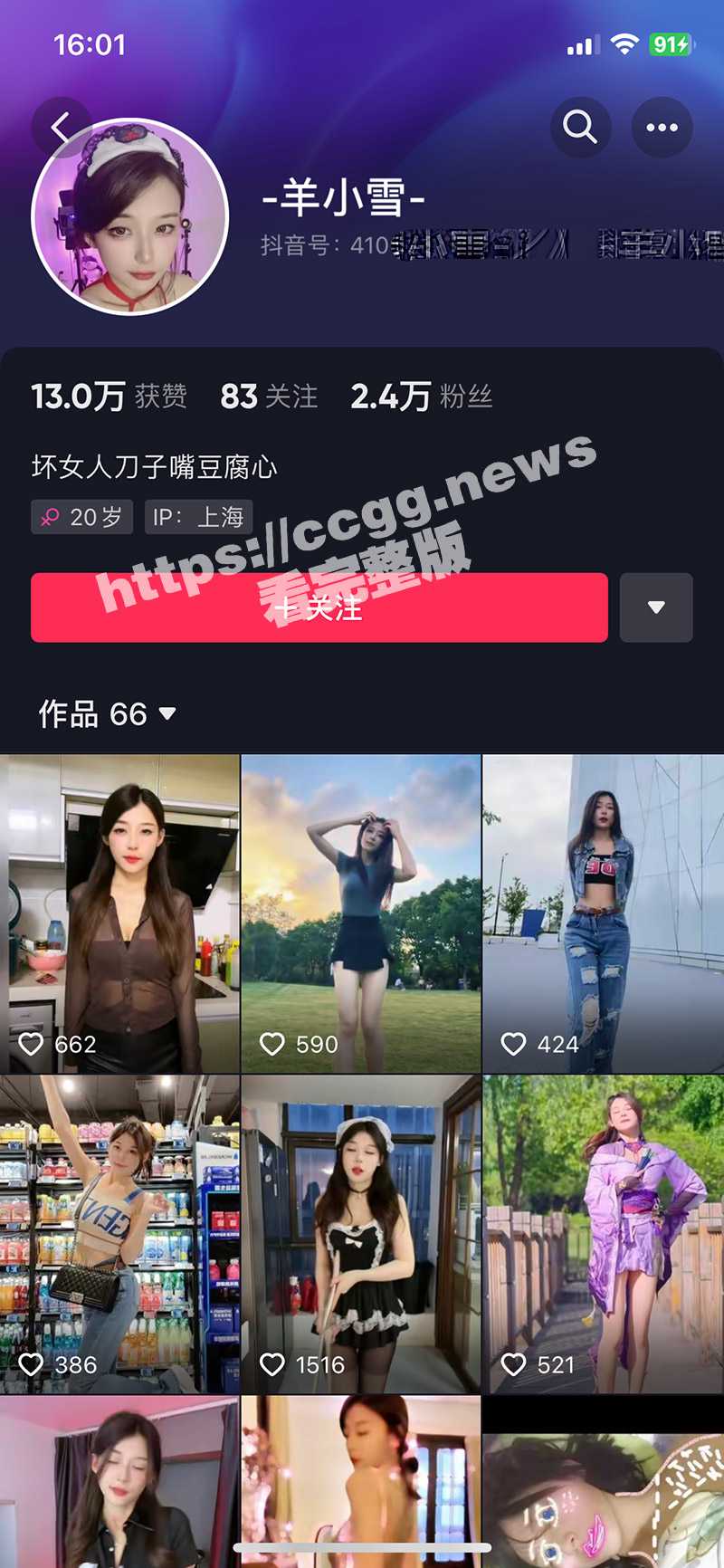Follow this user with the red 关注 button

[x=319, y=607]
